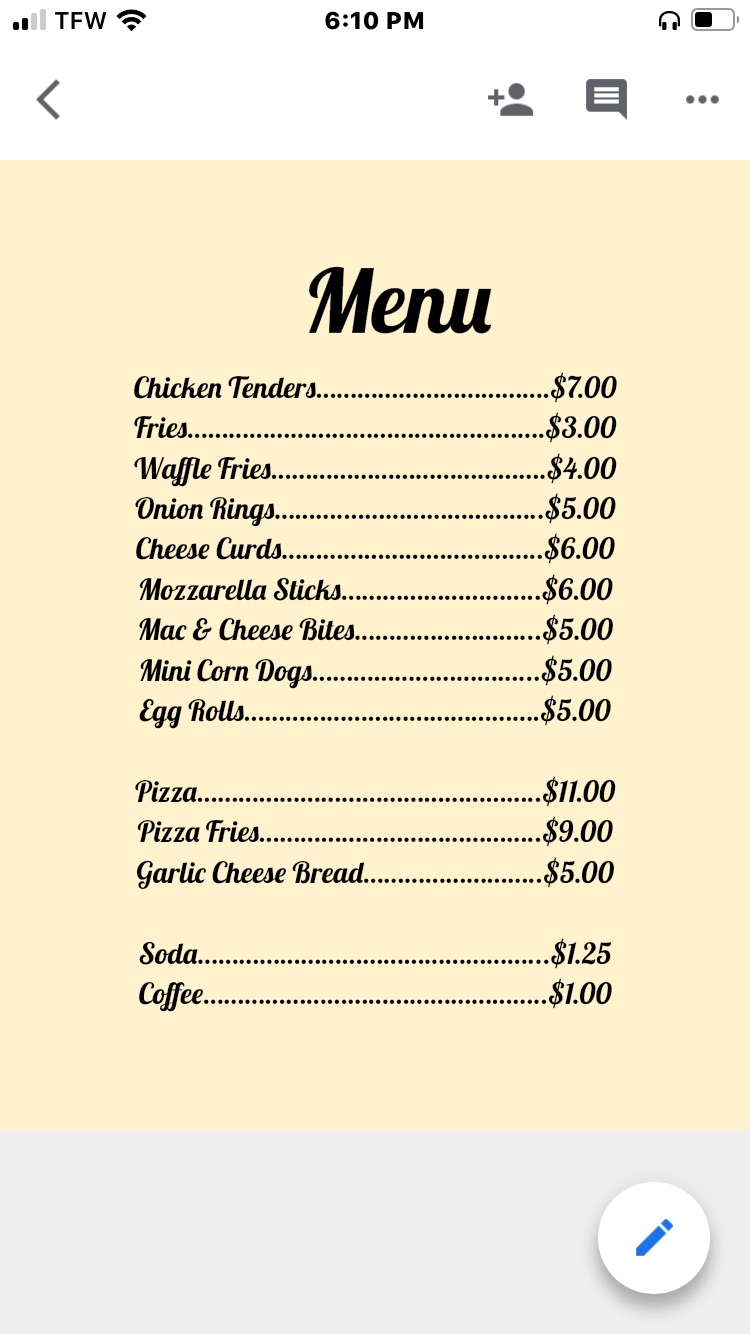The height and width of the screenshot is (1334, 750).
Task: Tap the Garlic Cheese Bread line
Action: click(375, 872)
